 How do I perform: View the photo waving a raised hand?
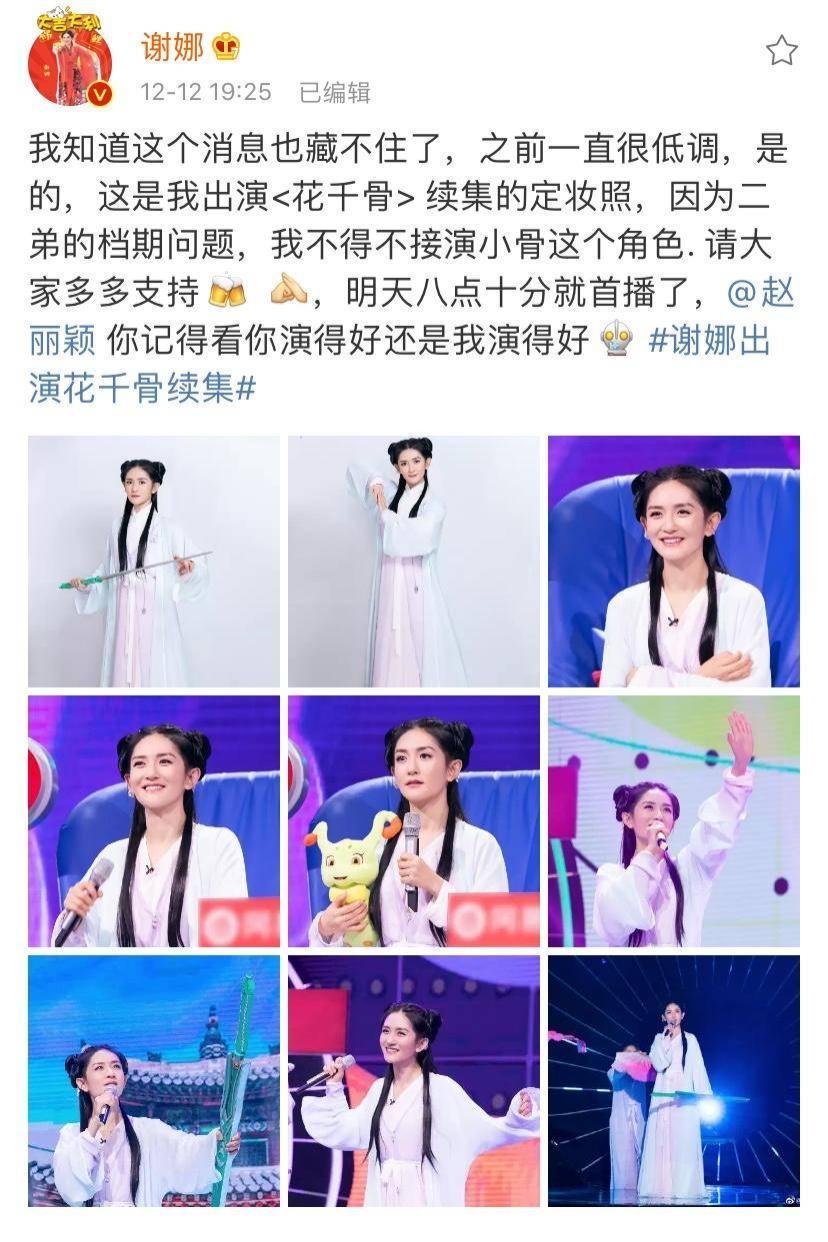pos(673,821)
